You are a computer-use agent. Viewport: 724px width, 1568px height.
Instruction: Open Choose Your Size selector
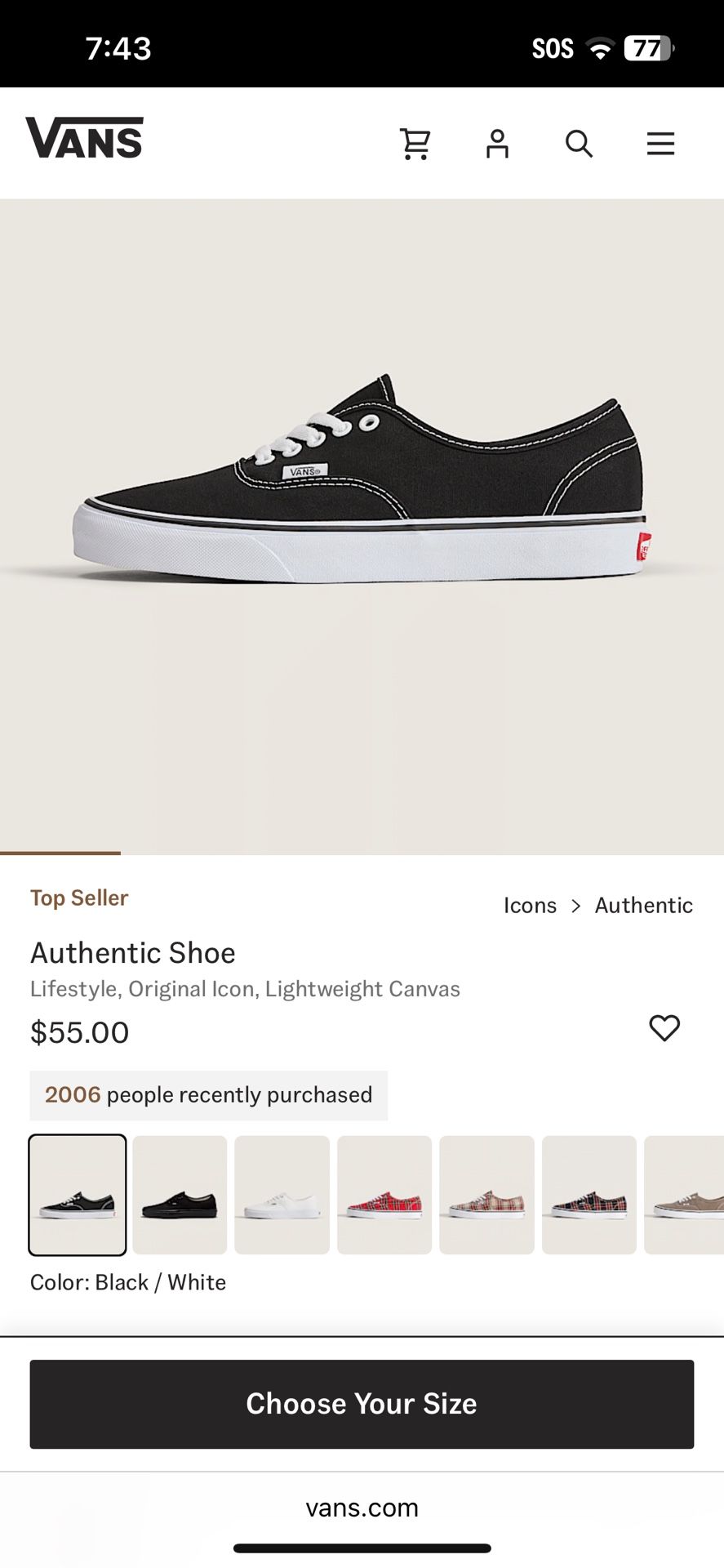click(x=362, y=1404)
